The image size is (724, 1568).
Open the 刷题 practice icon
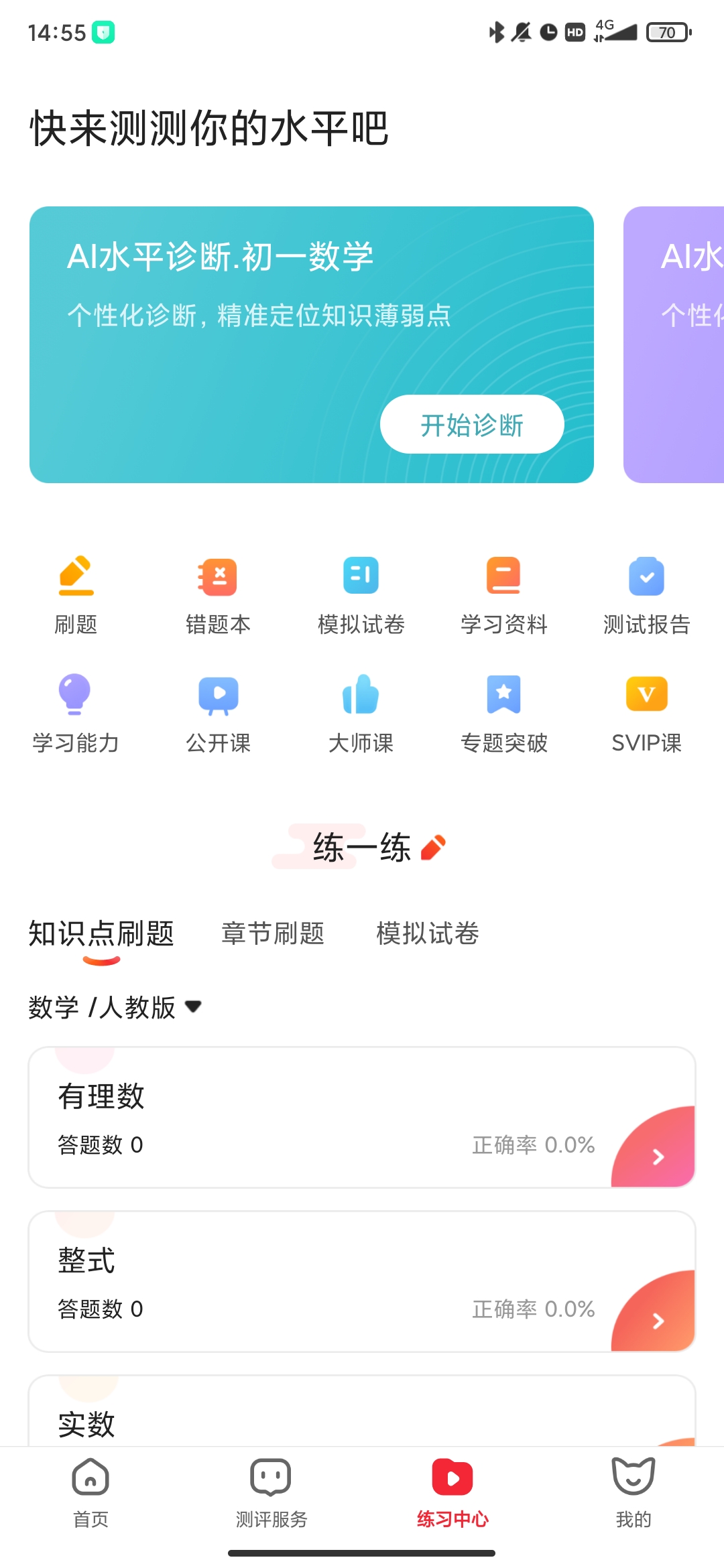pos(76,593)
